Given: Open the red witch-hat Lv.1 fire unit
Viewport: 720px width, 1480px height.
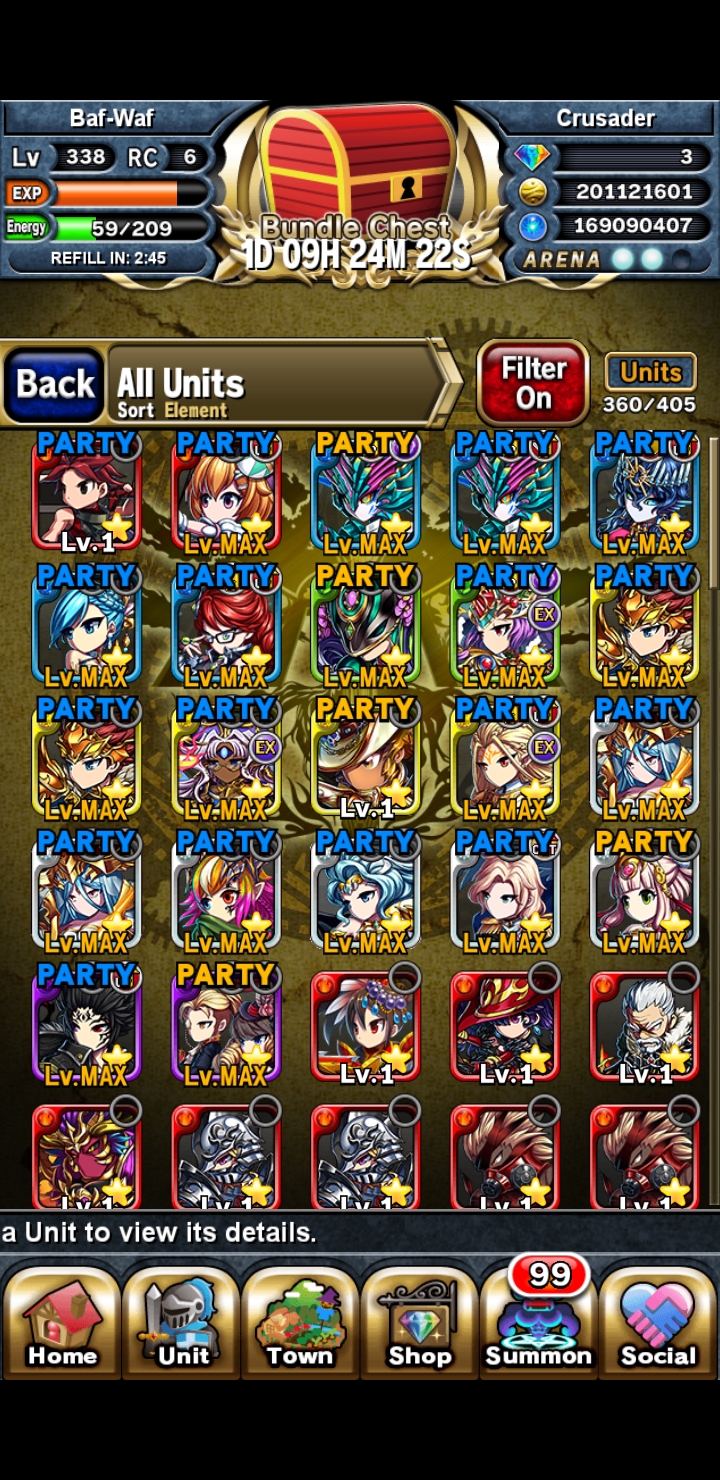Looking at the screenshot, I should pos(506,1026).
